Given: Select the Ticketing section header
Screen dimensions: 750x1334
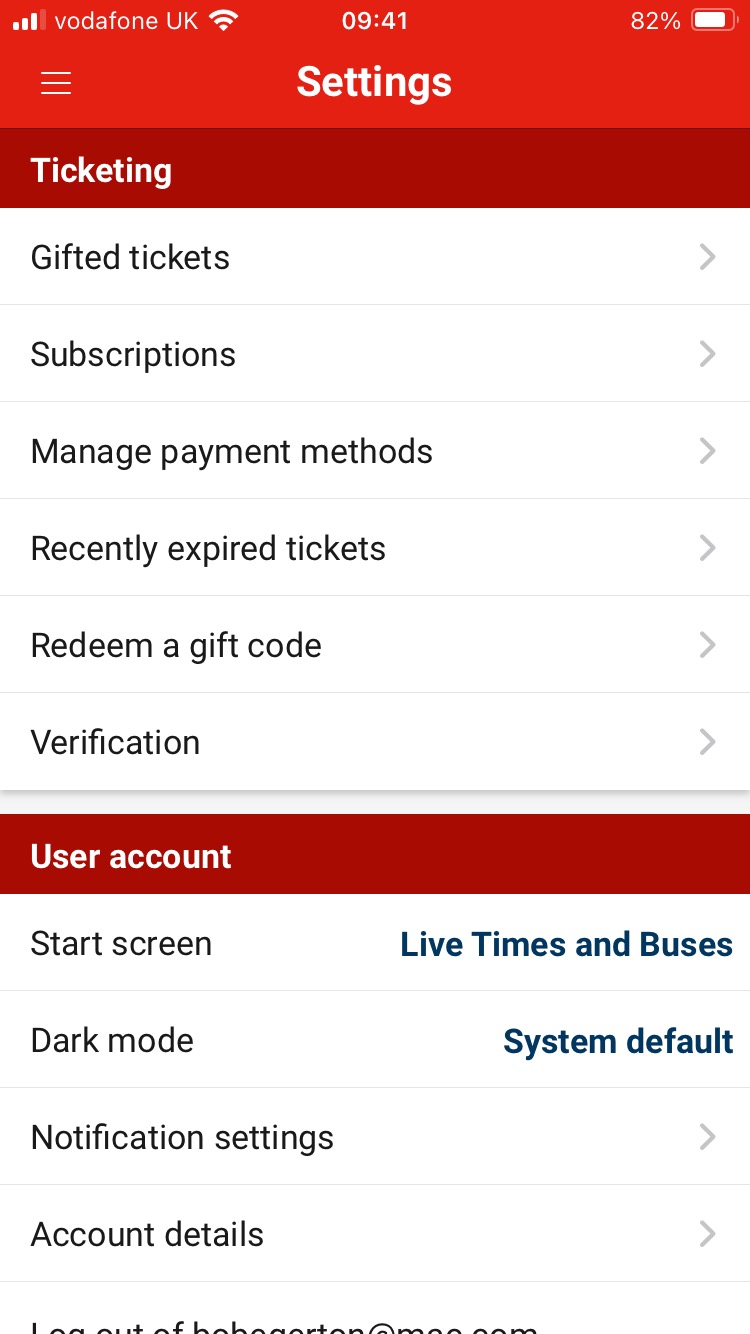Looking at the screenshot, I should (x=101, y=170).
